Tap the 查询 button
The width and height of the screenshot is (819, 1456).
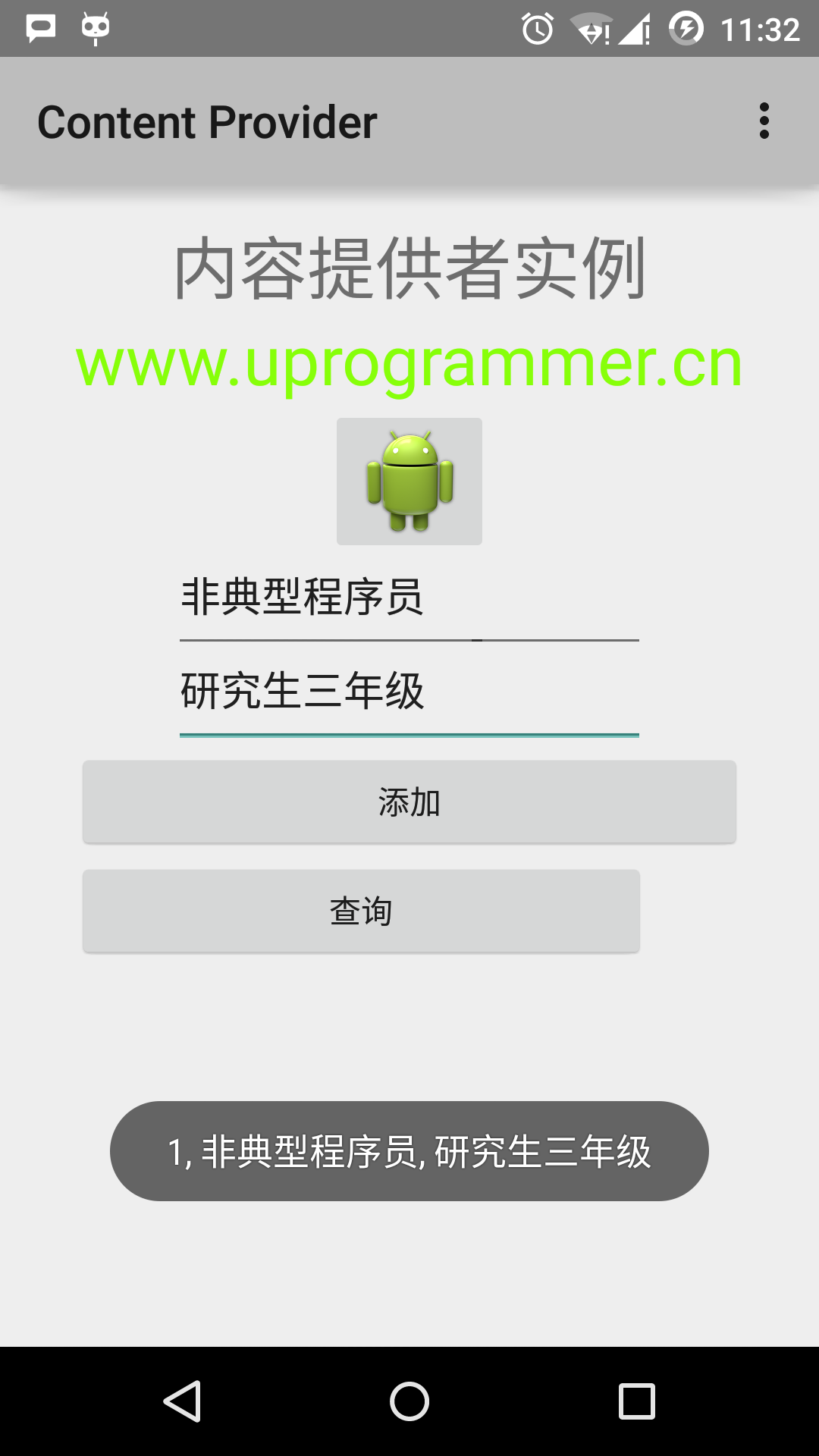(x=361, y=911)
